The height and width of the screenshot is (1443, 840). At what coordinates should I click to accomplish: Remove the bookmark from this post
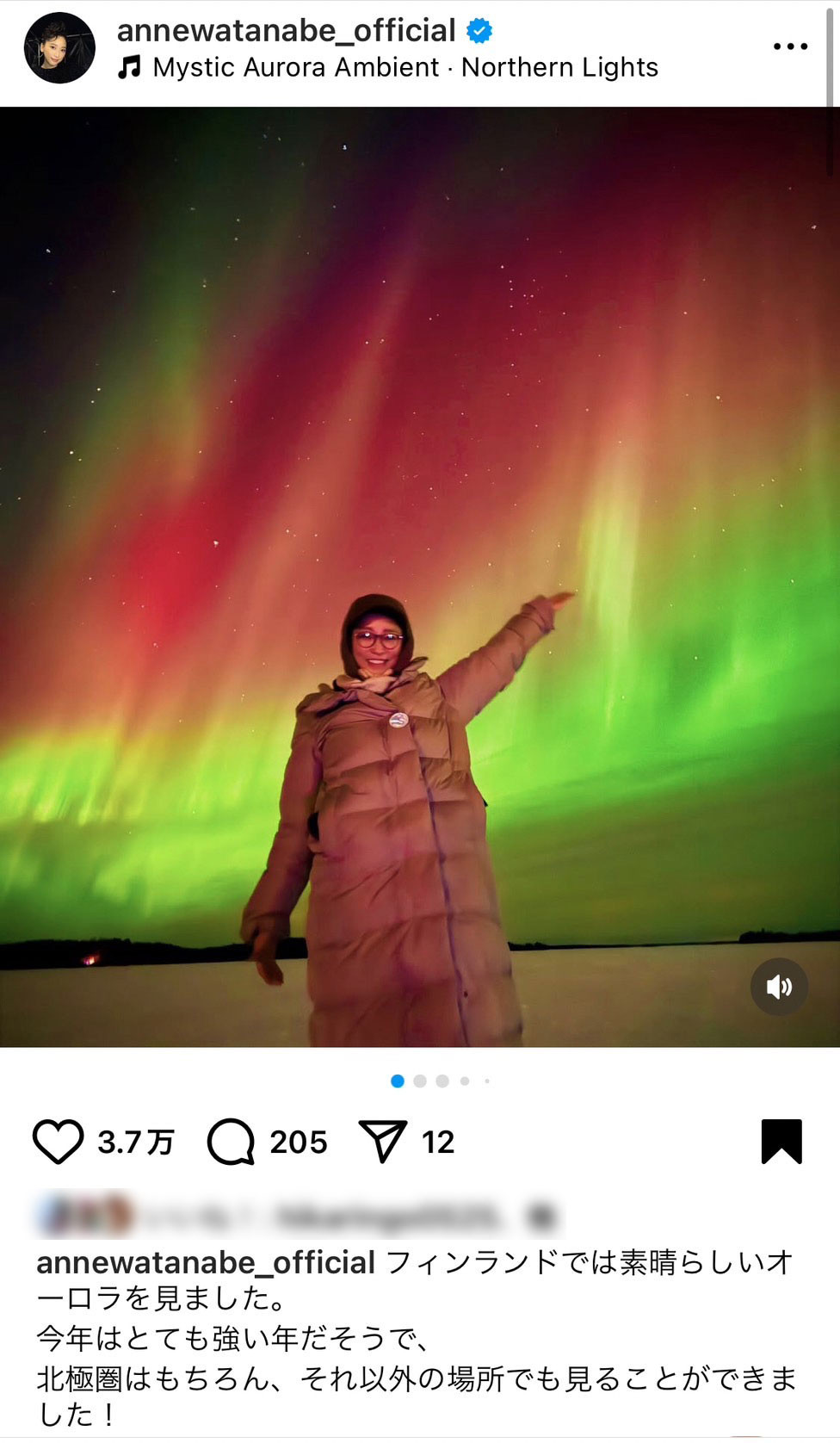pyautogui.click(x=781, y=1142)
